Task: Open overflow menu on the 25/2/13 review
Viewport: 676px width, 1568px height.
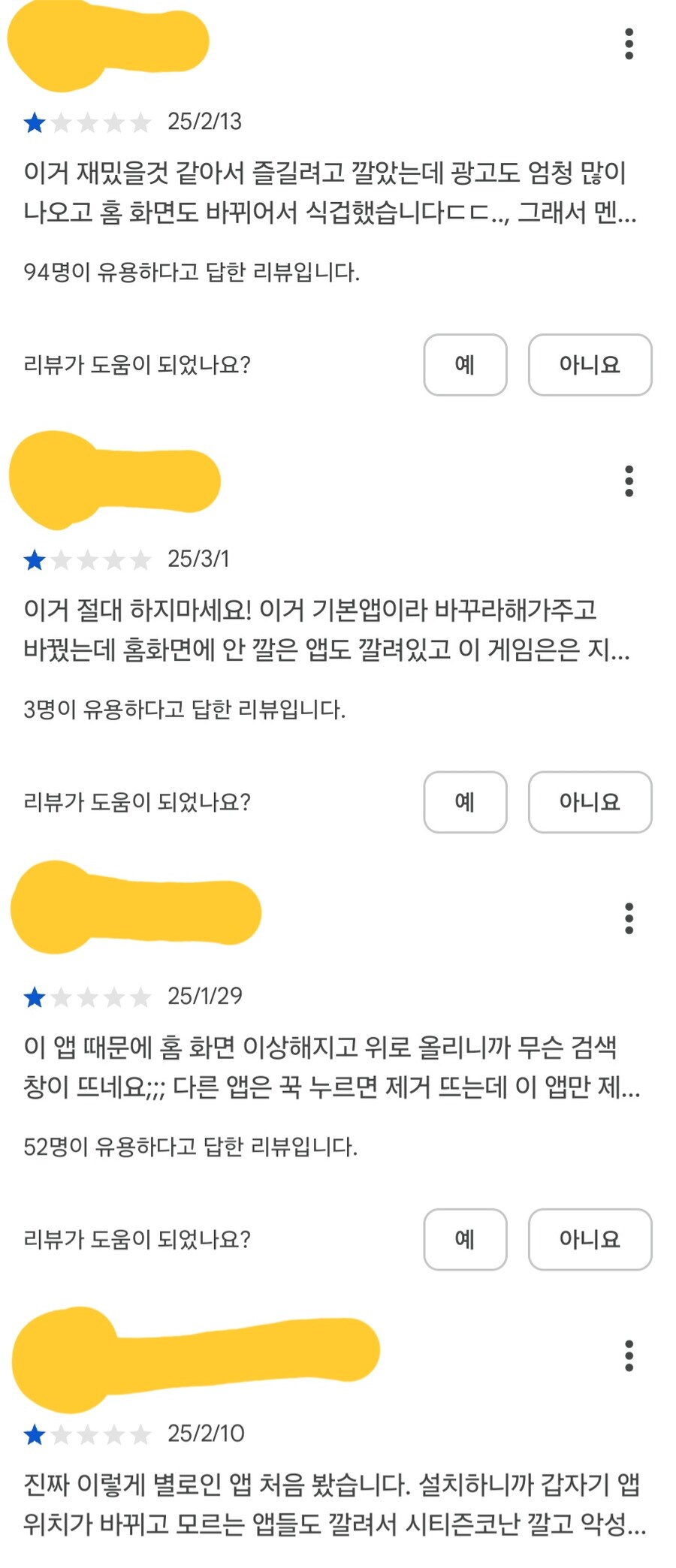Action: (x=629, y=44)
